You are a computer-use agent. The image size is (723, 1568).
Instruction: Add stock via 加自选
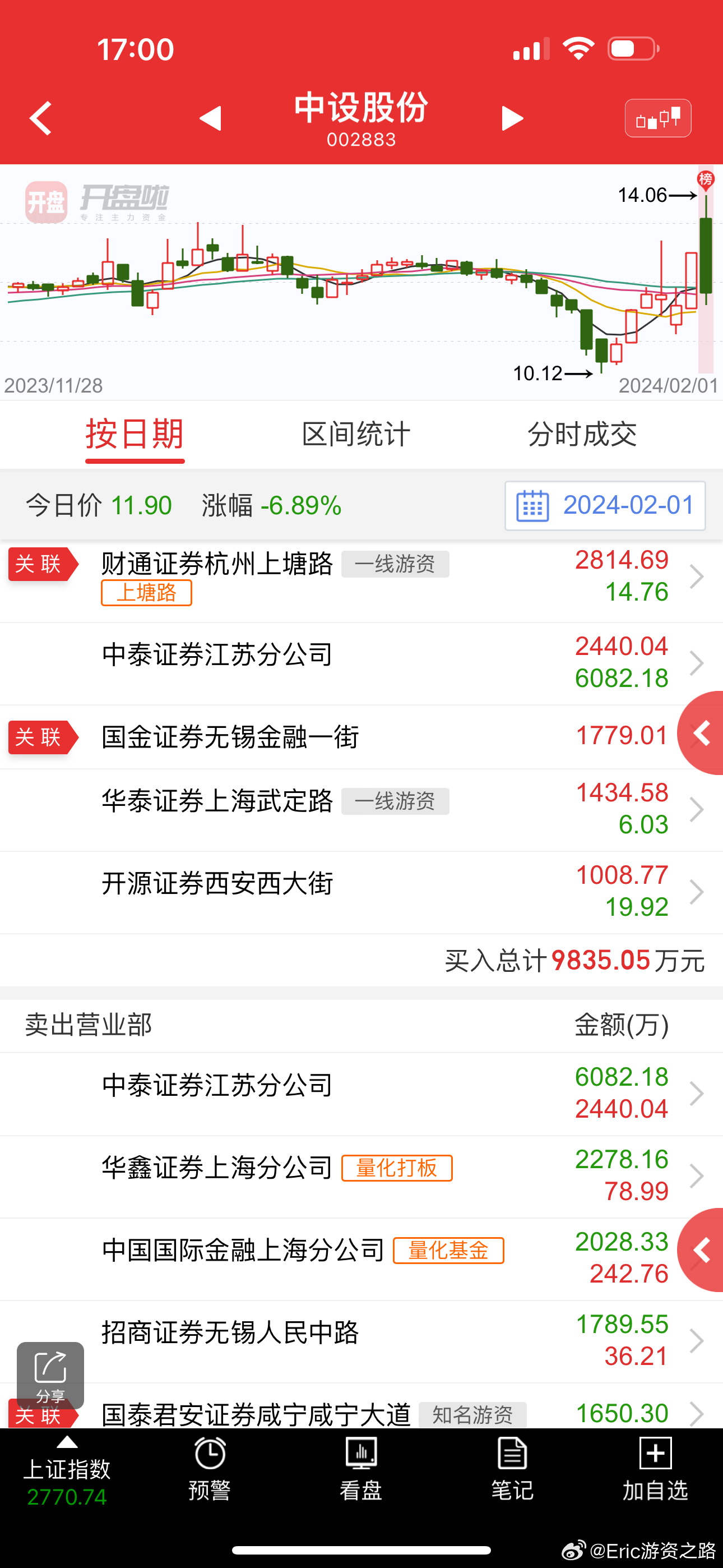tap(655, 1469)
